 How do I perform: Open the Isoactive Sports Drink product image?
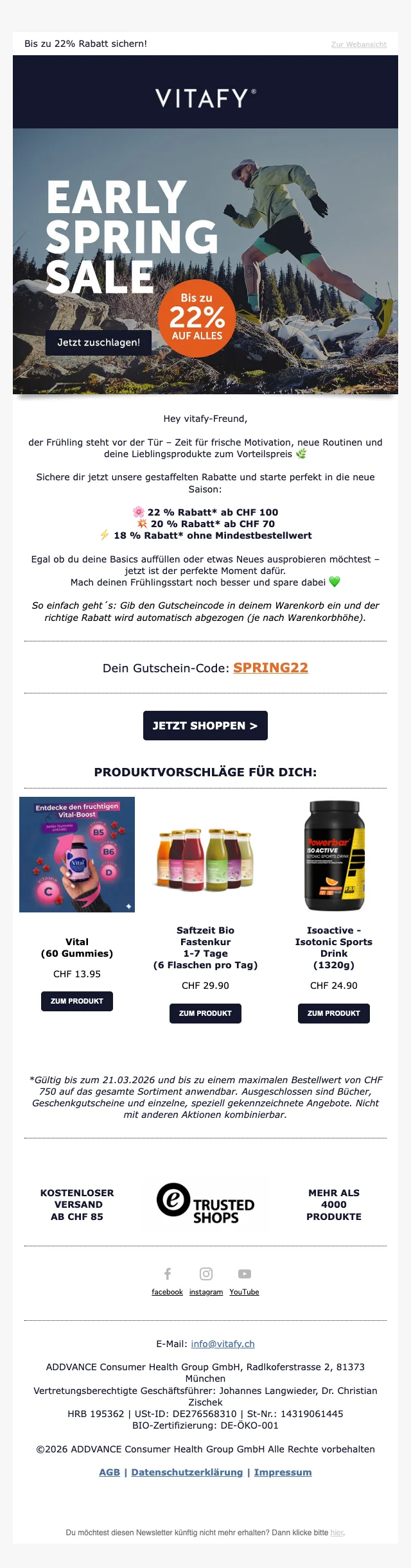click(334, 855)
